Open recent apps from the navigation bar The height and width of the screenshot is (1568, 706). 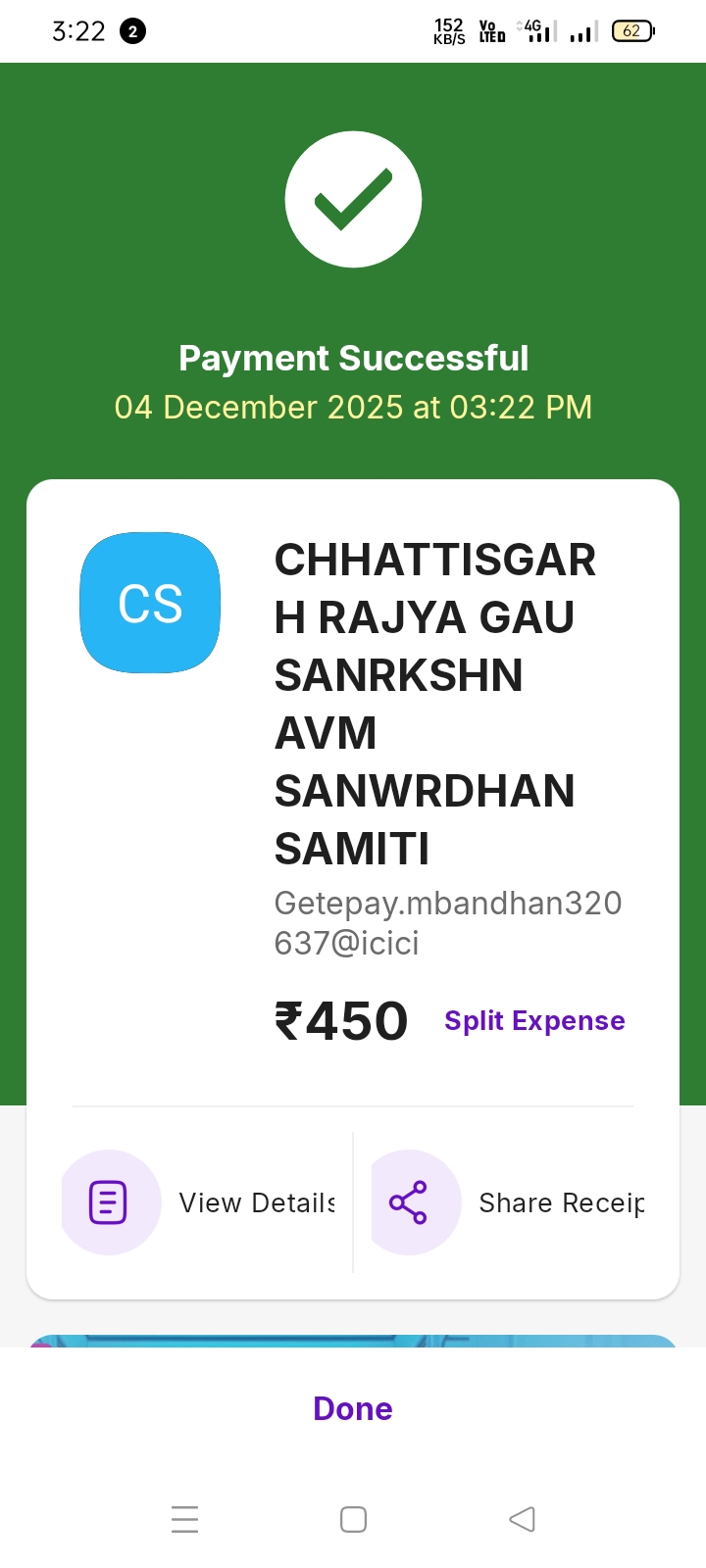click(x=184, y=1519)
